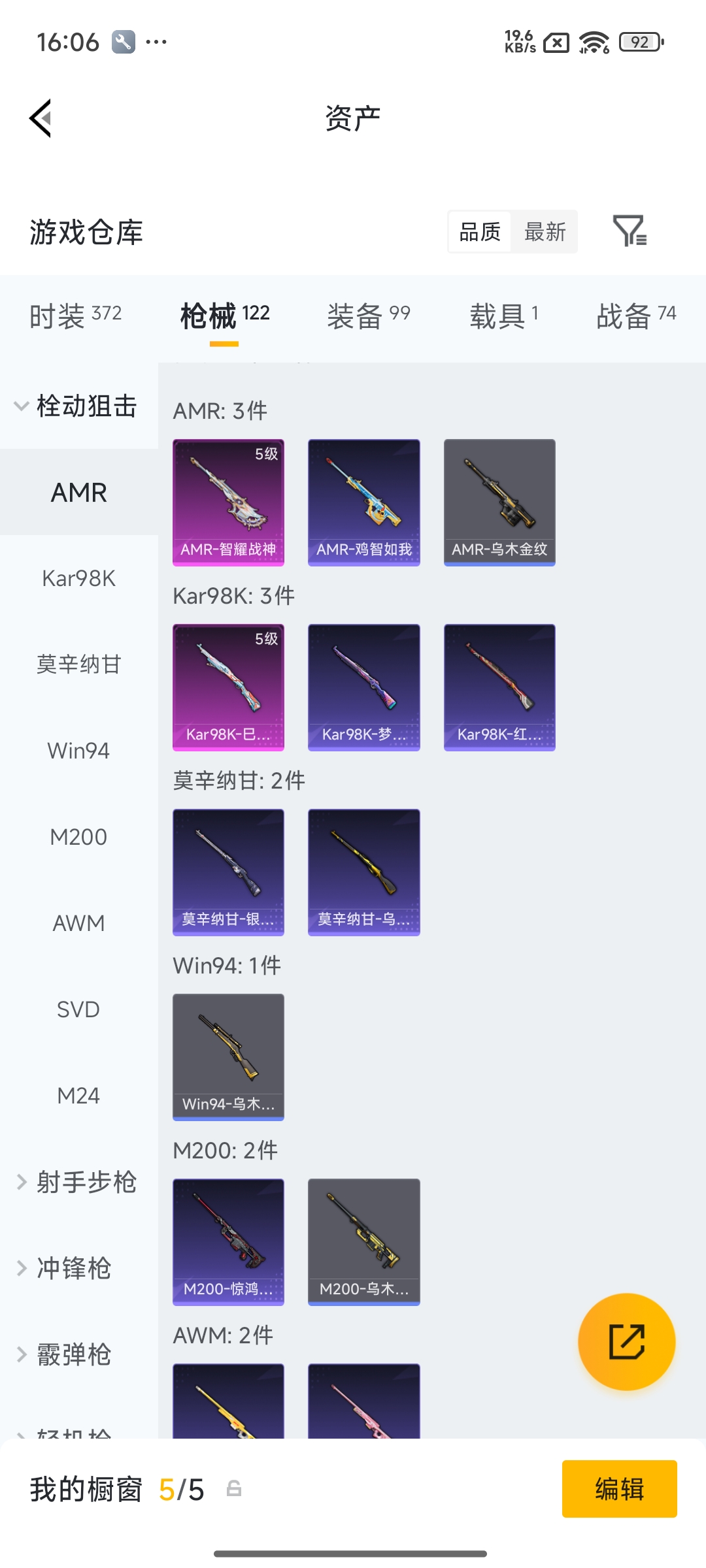Open the Win94-乌木 skin tile
706x1568 pixels.
click(x=228, y=1056)
